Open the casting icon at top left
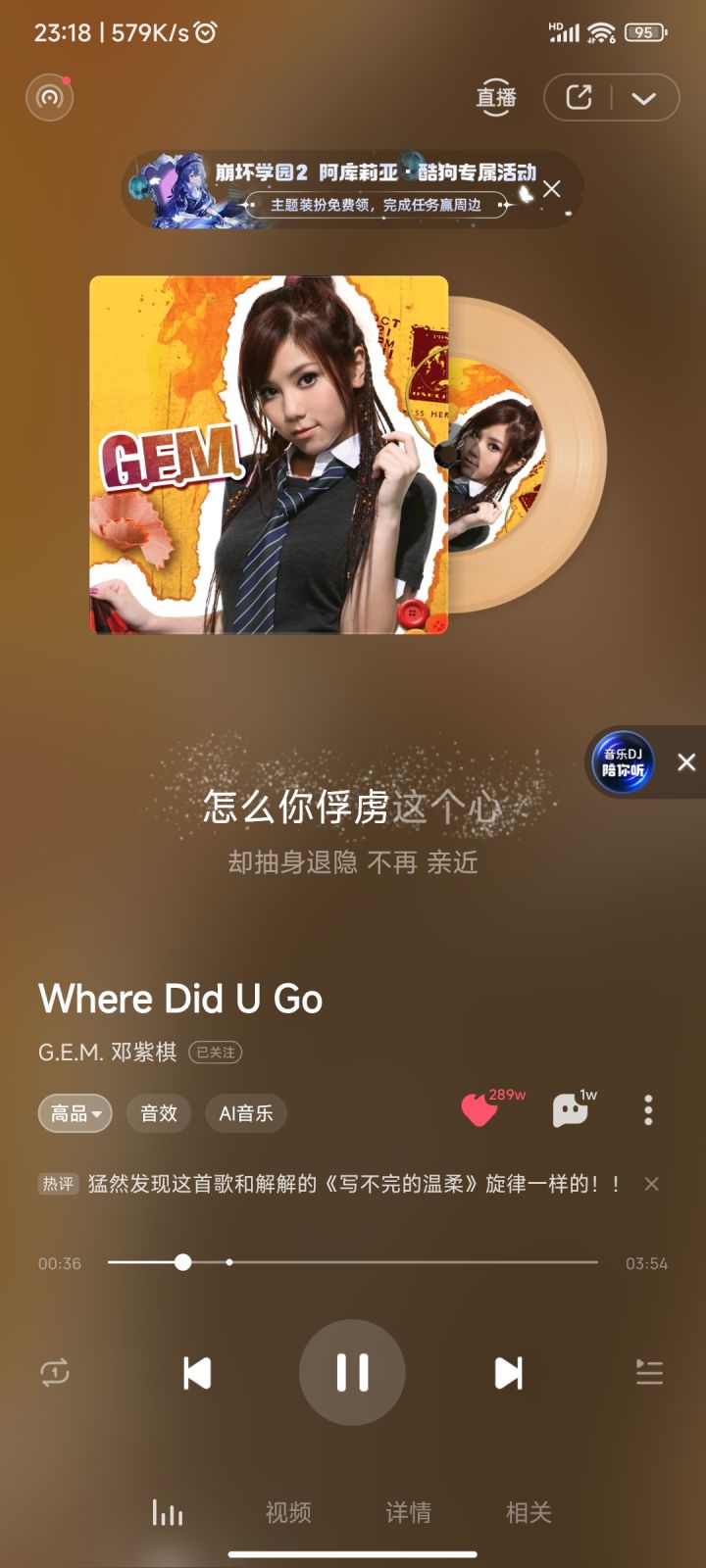 tap(50, 97)
